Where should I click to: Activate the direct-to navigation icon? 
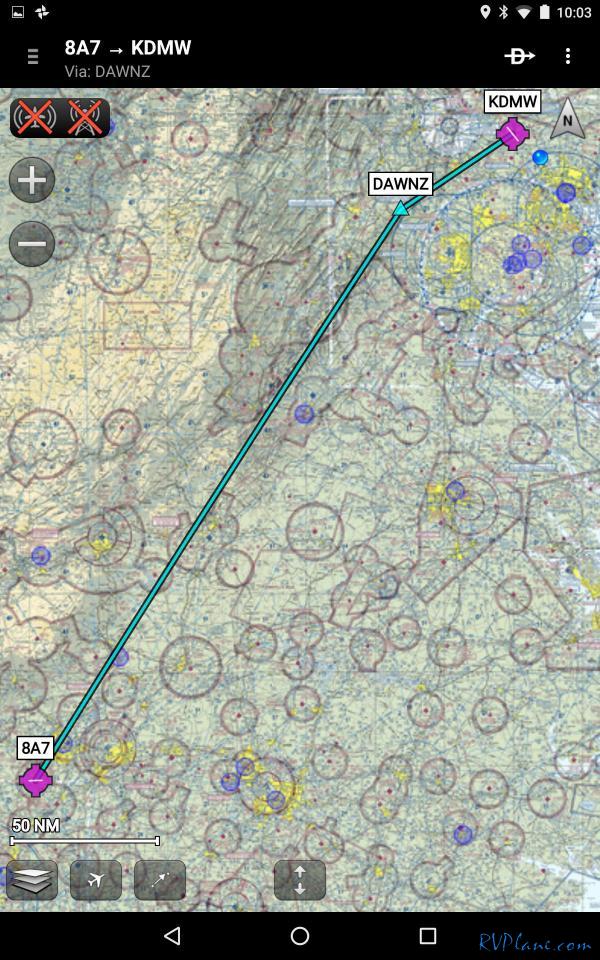click(519, 56)
